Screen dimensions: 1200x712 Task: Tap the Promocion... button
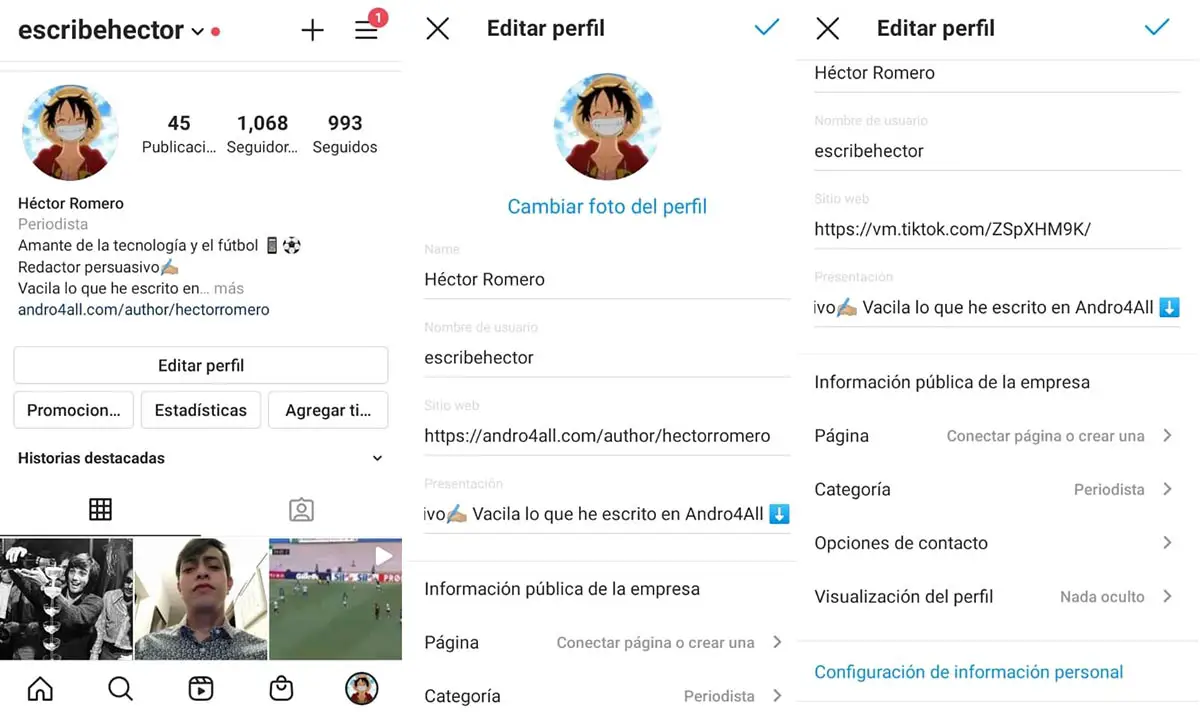pos(73,410)
